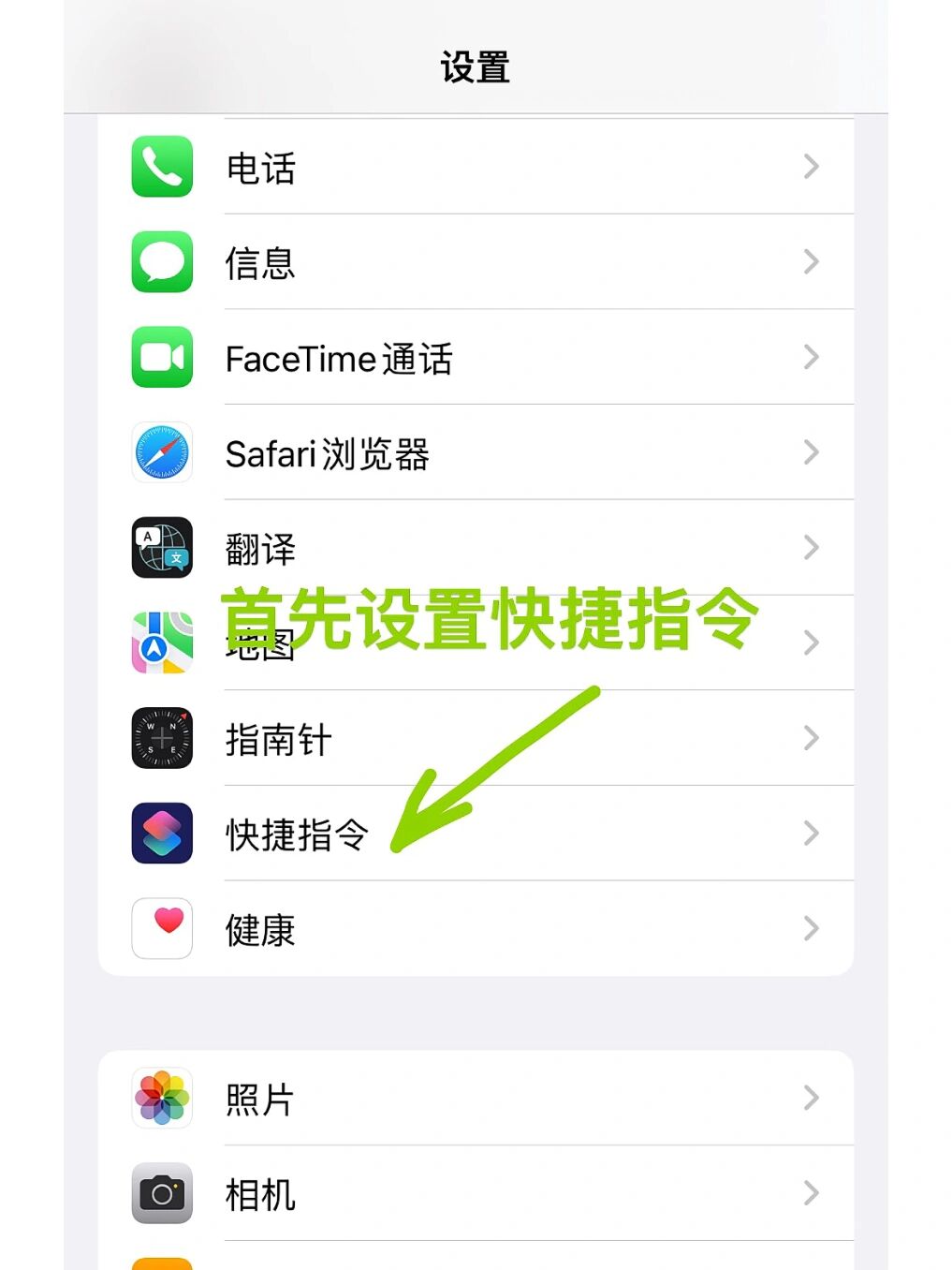
Task: Open the Maps (地图) settings row
Action: pyautogui.click(x=476, y=644)
